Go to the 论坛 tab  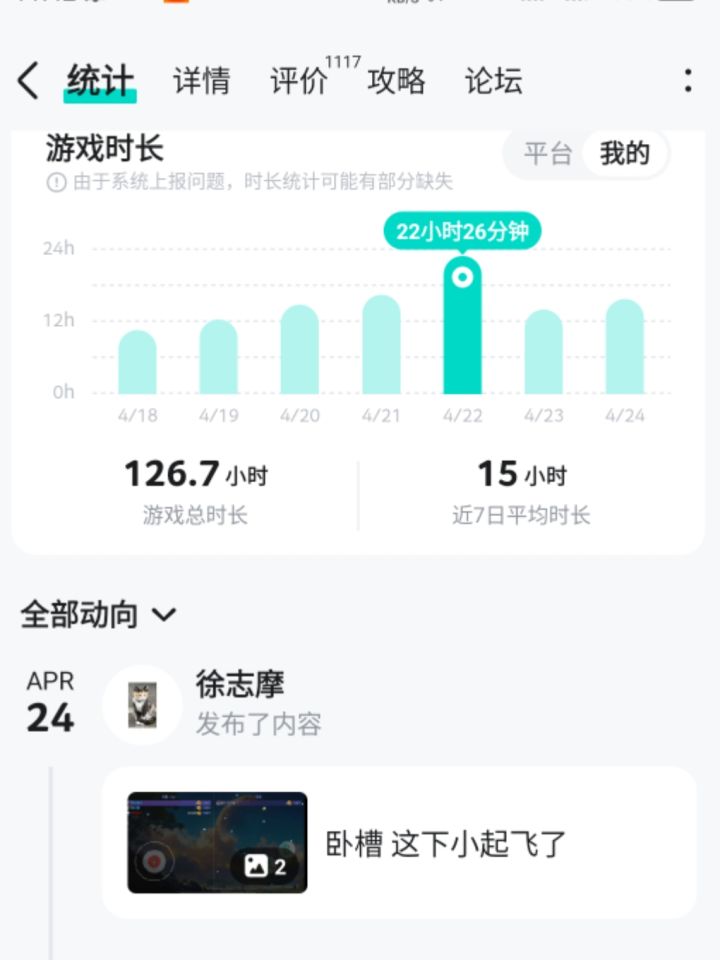[x=494, y=81]
